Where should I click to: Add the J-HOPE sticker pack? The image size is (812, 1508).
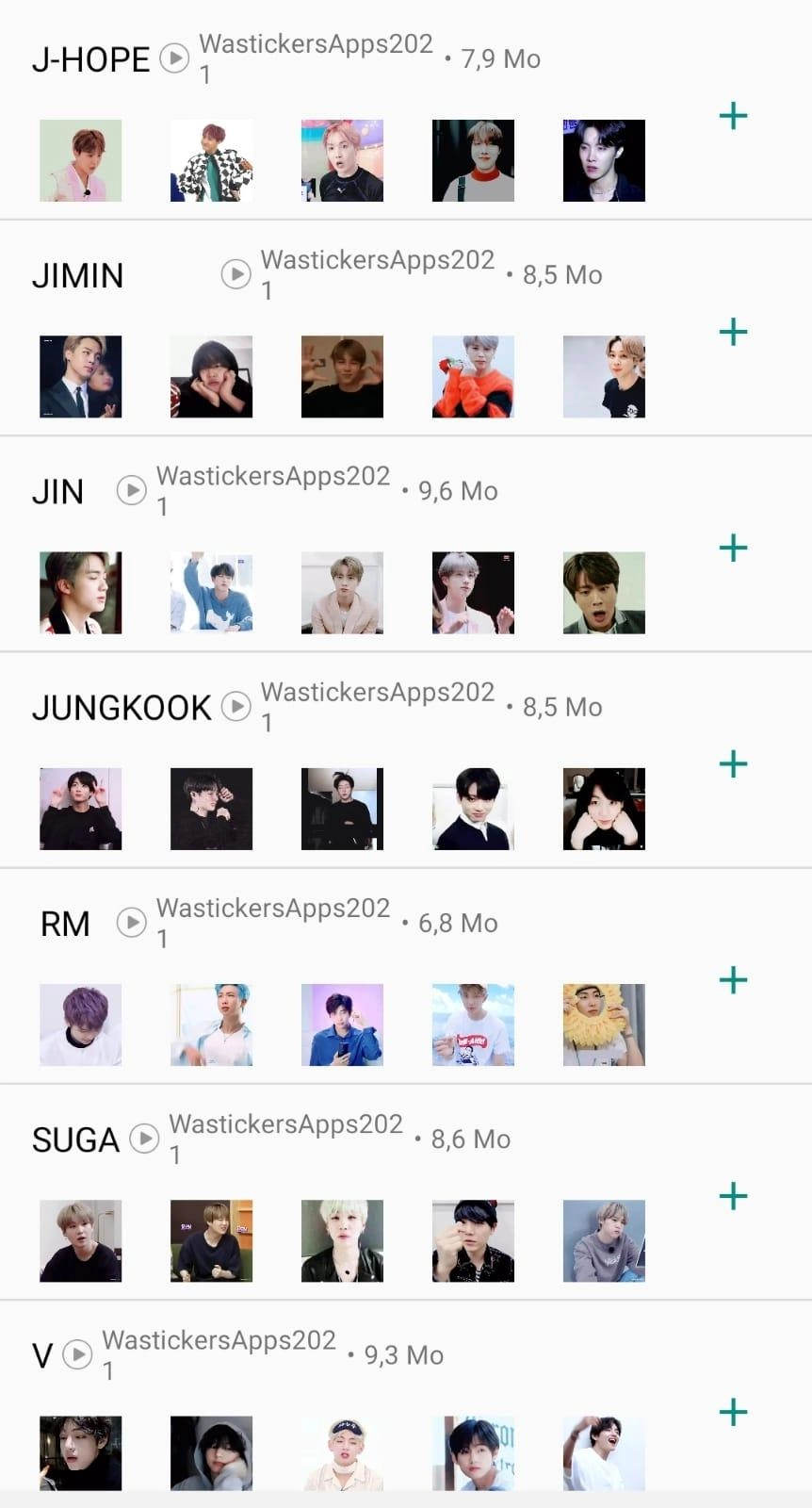tap(733, 116)
